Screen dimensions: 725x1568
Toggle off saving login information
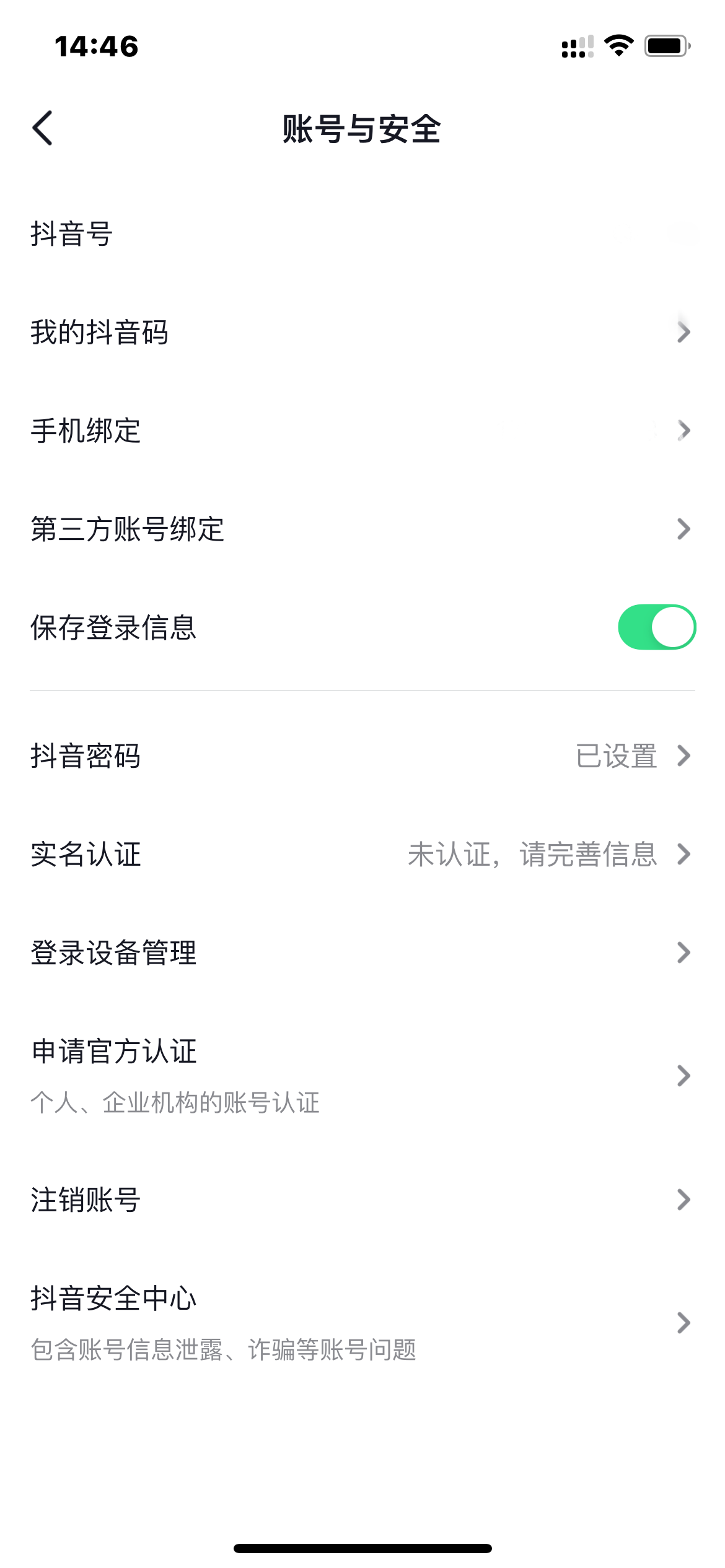tap(659, 626)
